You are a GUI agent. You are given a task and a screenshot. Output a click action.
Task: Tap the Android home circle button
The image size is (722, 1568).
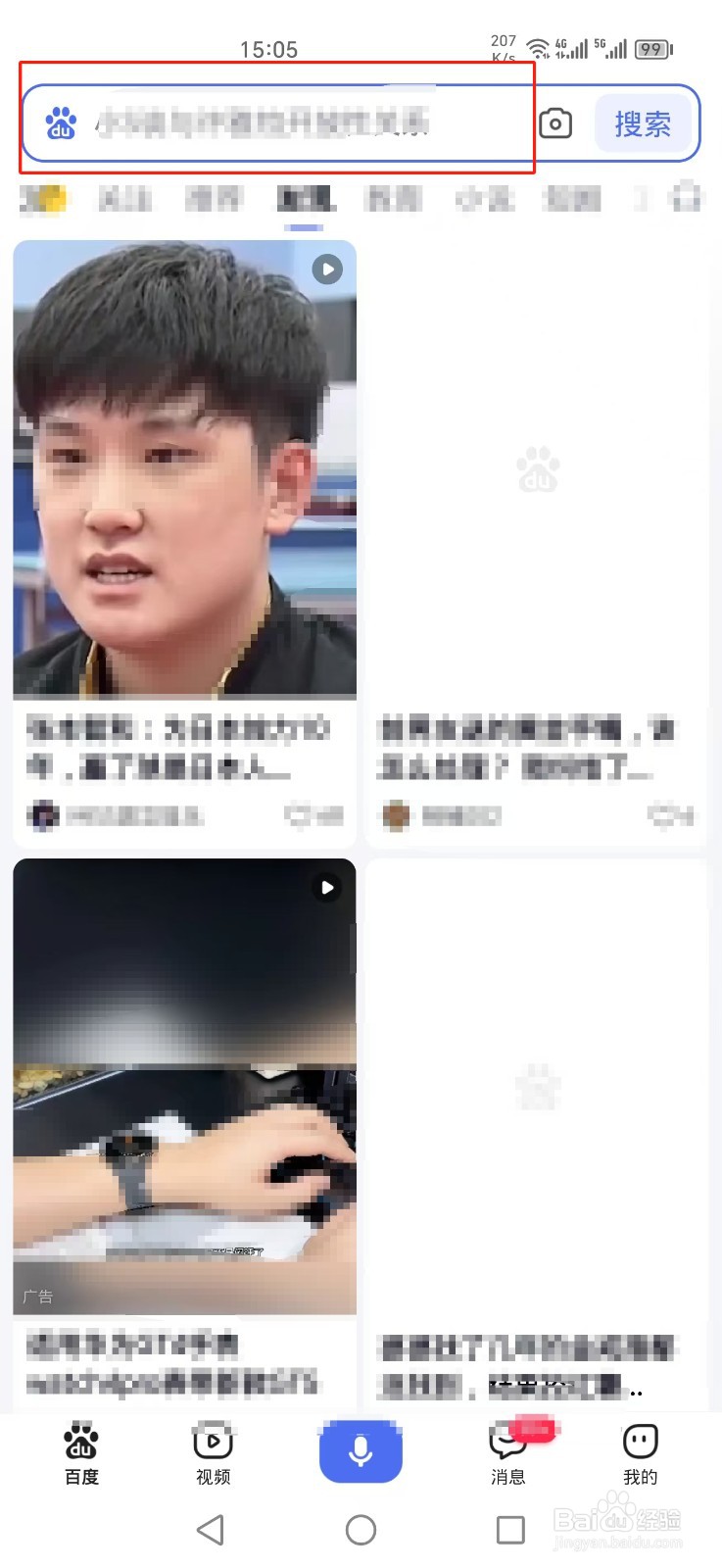pyautogui.click(x=361, y=1529)
